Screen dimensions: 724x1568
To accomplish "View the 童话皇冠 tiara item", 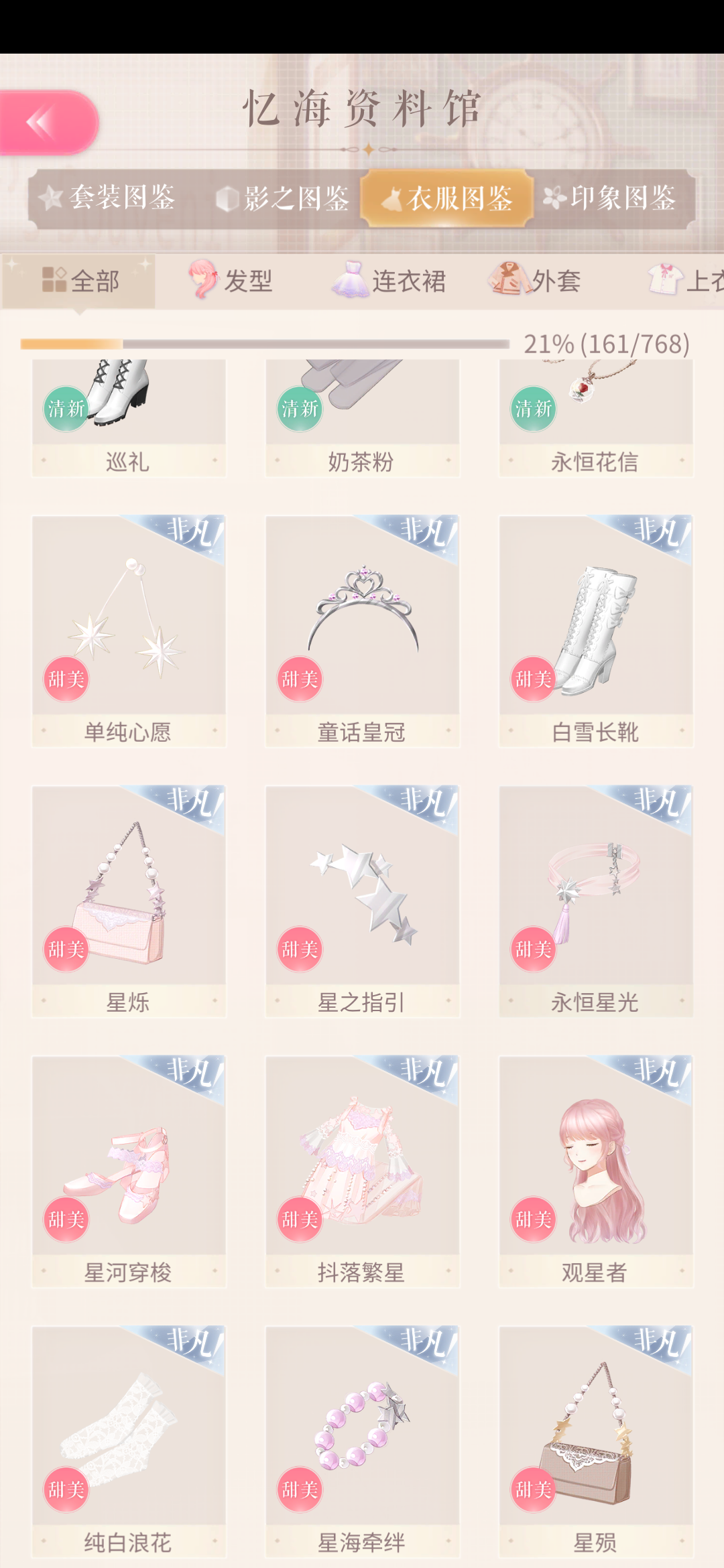I will 362,630.
